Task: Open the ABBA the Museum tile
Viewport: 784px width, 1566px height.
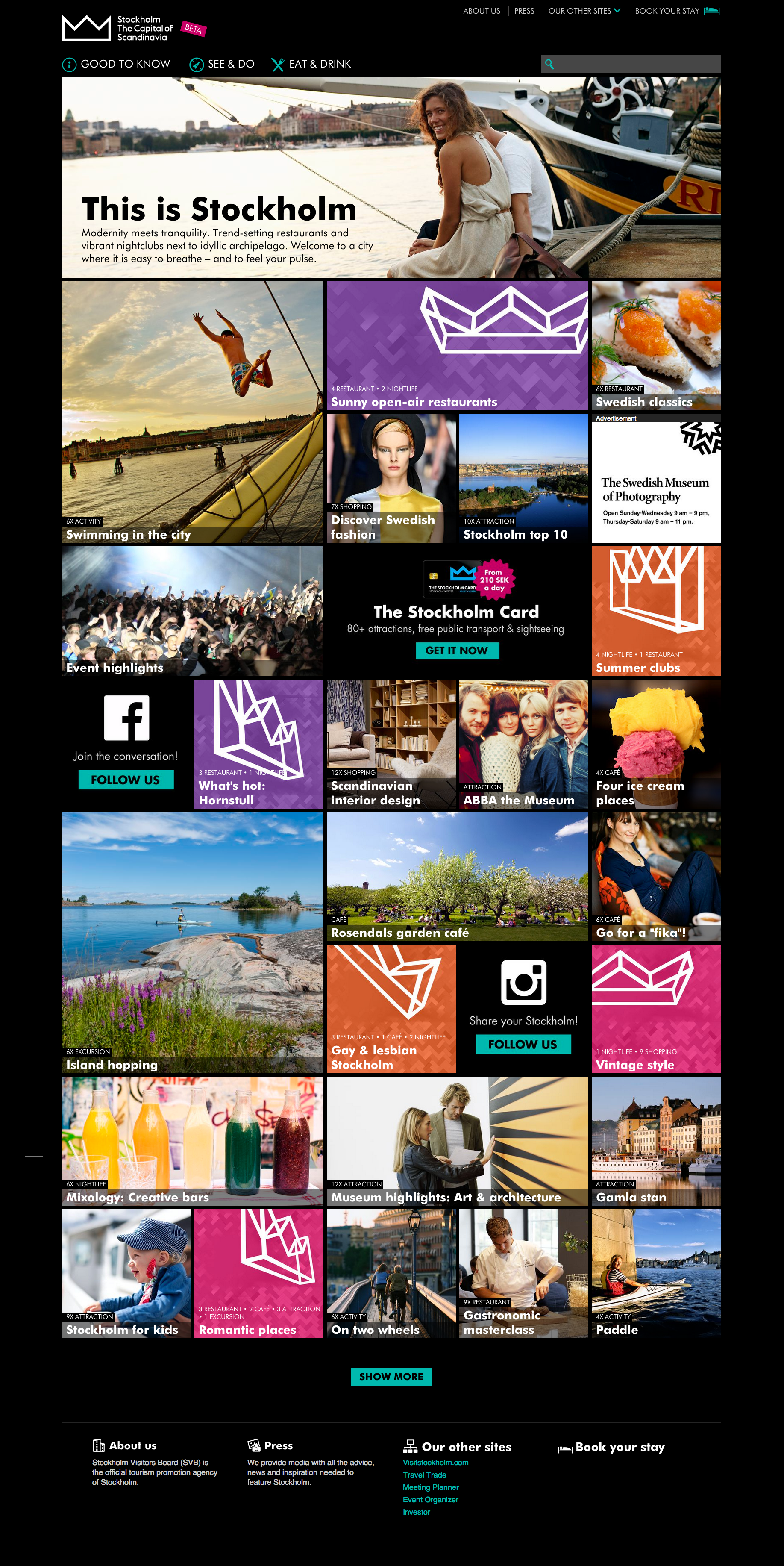Action: point(523,744)
